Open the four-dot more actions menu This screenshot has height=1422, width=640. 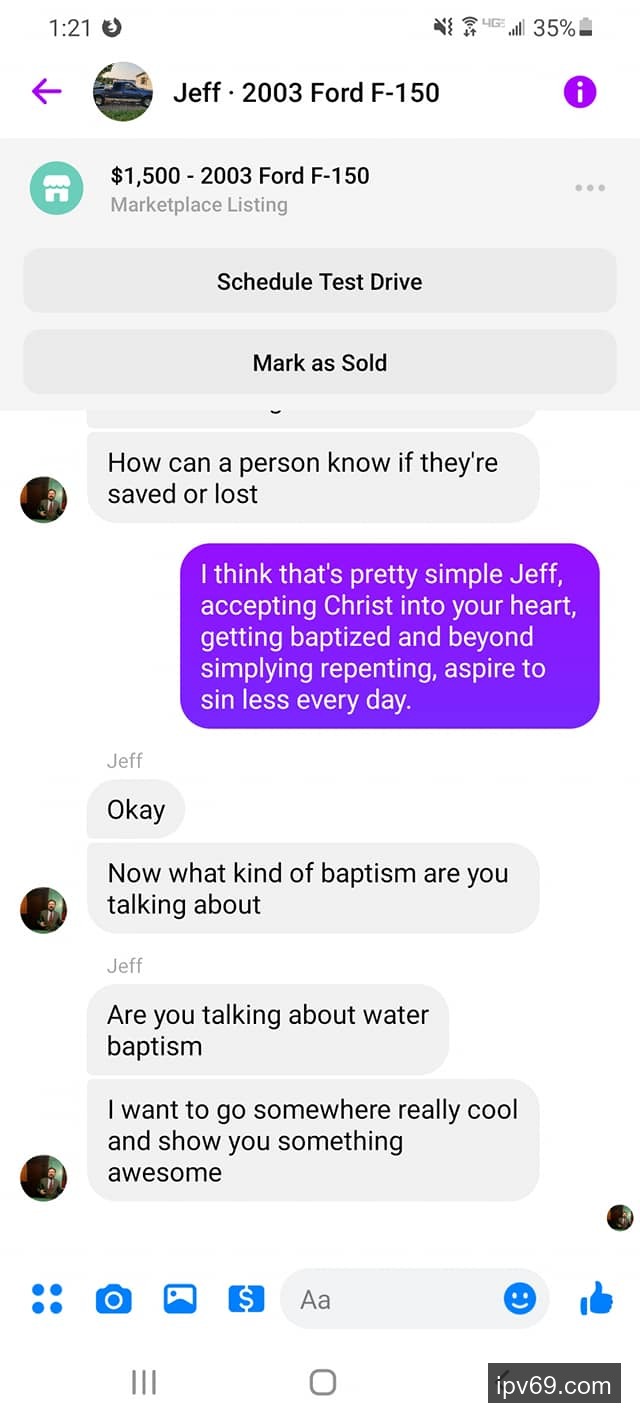coord(47,1299)
